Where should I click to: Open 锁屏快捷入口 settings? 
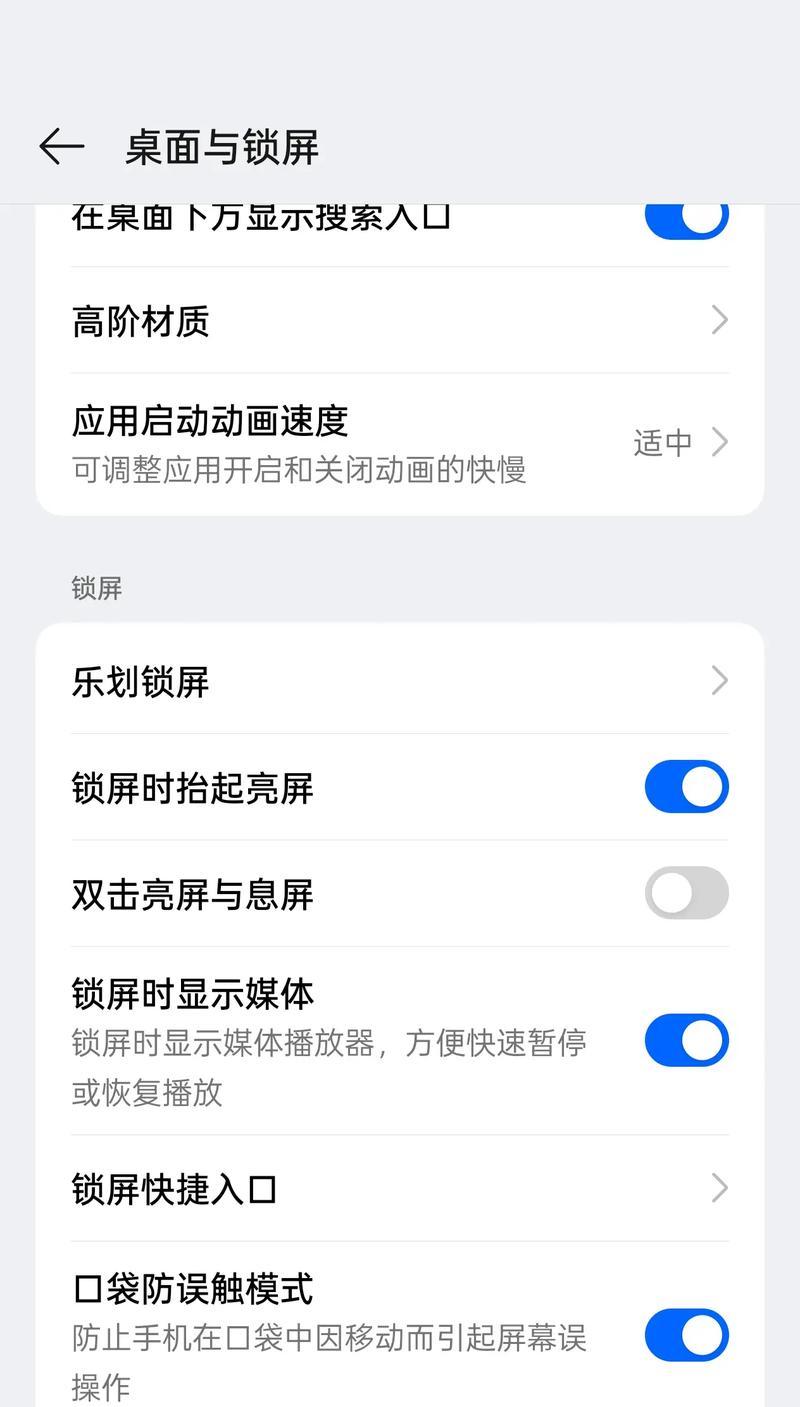pyautogui.click(x=400, y=1188)
